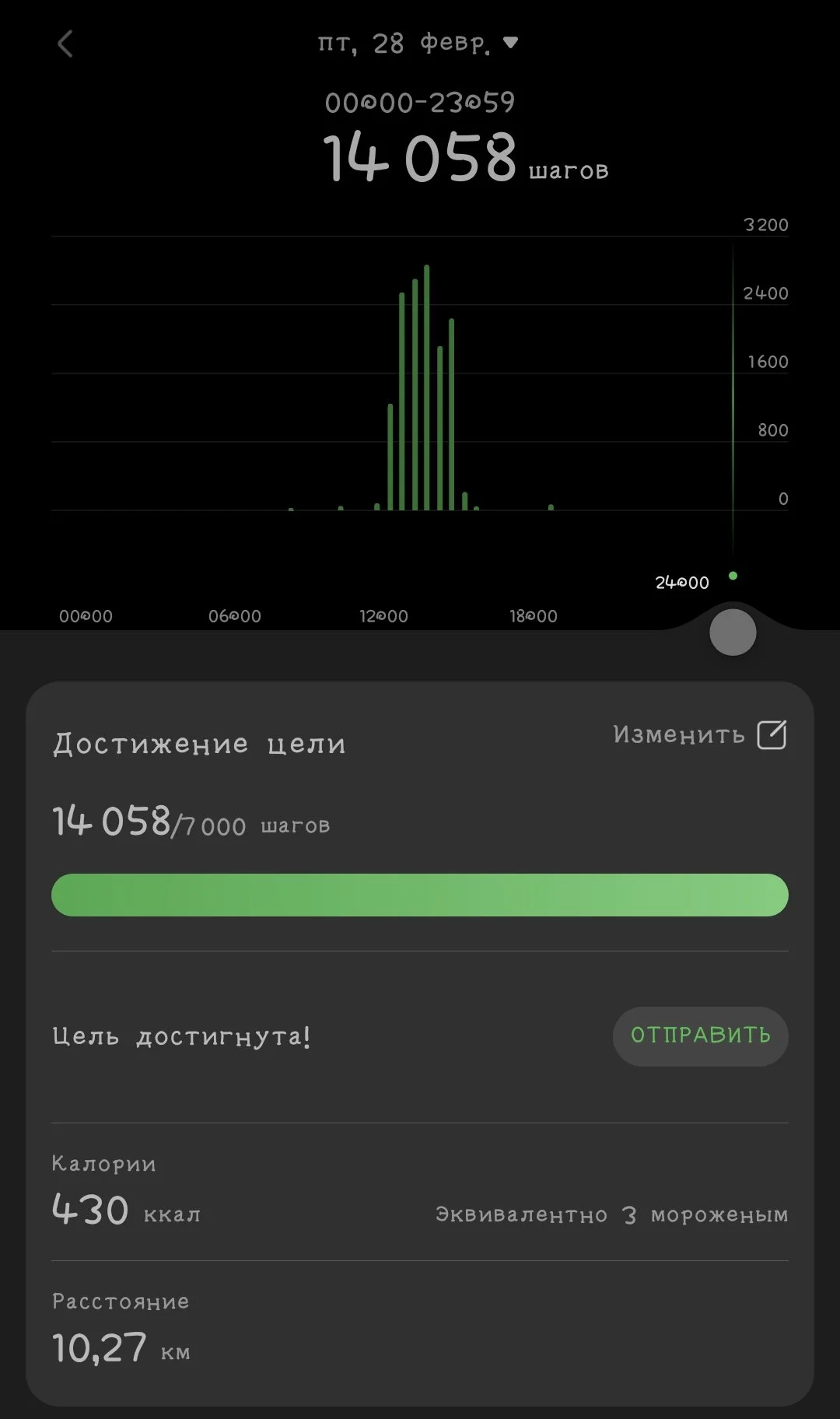Image resolution: width=840 pixels, height=1419 pixels.
Task: Tap Изменить to edit the step goal
Action: tap(698, 734)
